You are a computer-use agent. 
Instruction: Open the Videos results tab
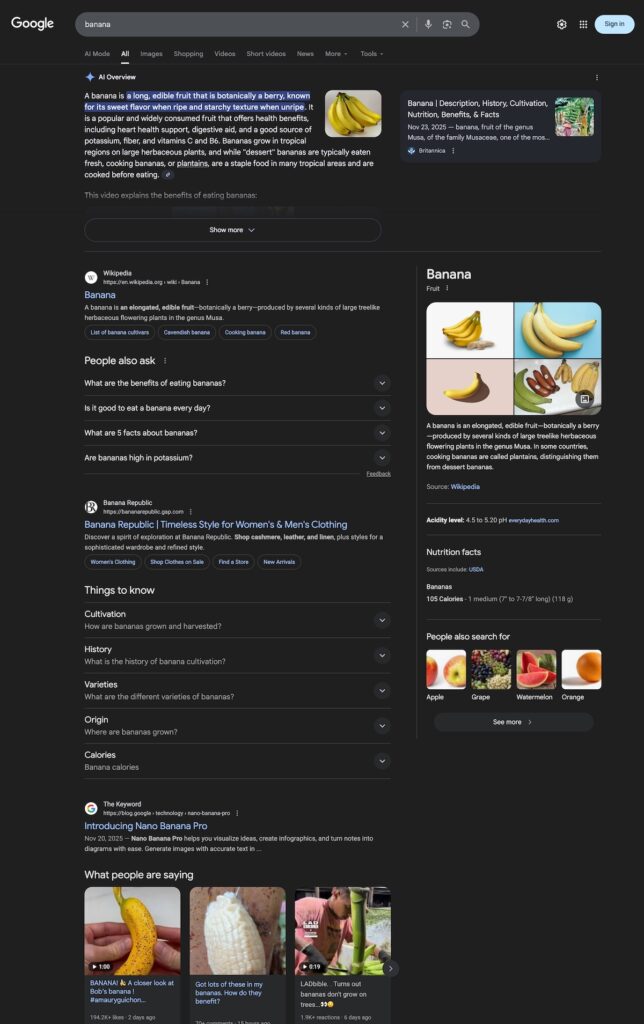(x=225, y=54)
